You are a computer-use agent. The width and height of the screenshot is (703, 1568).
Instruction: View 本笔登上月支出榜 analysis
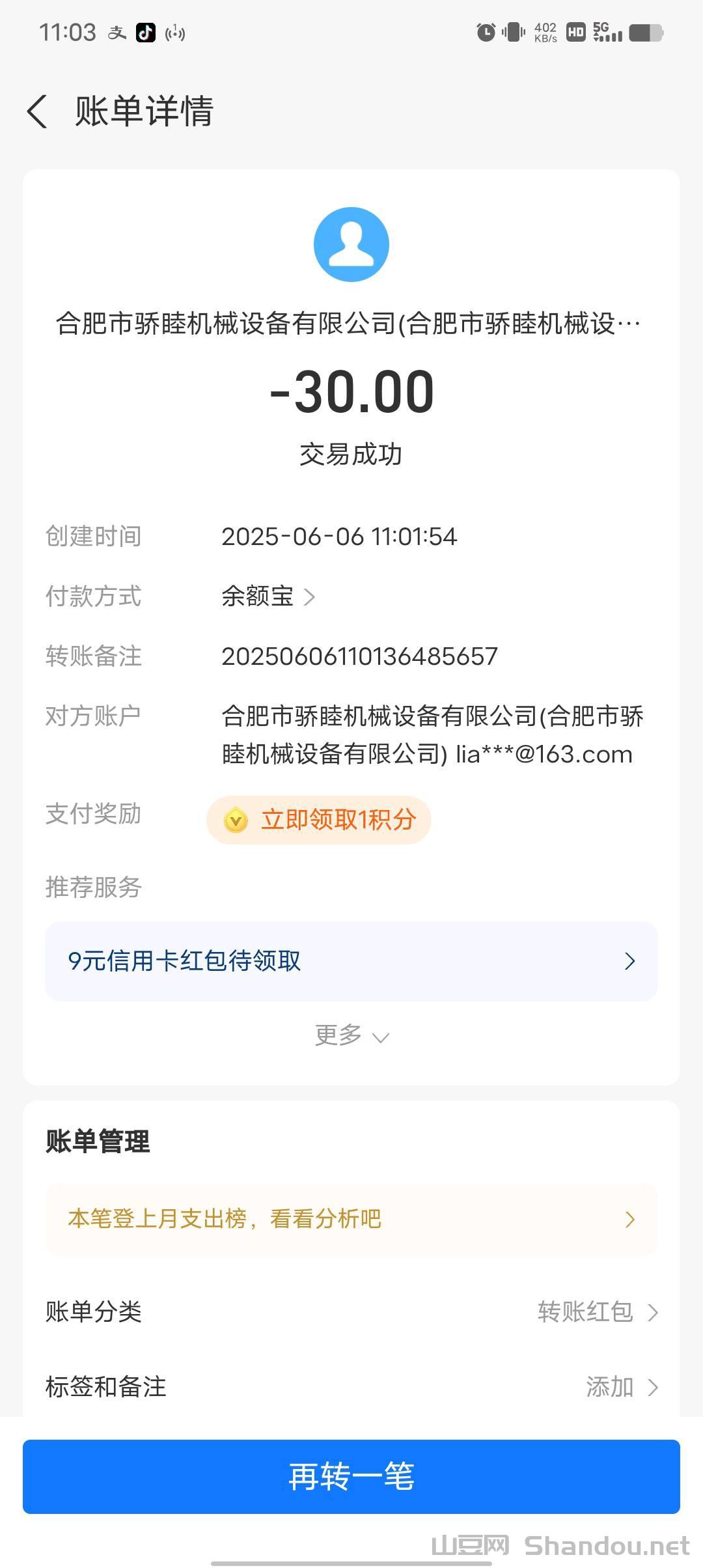[x=351, y=1219]
